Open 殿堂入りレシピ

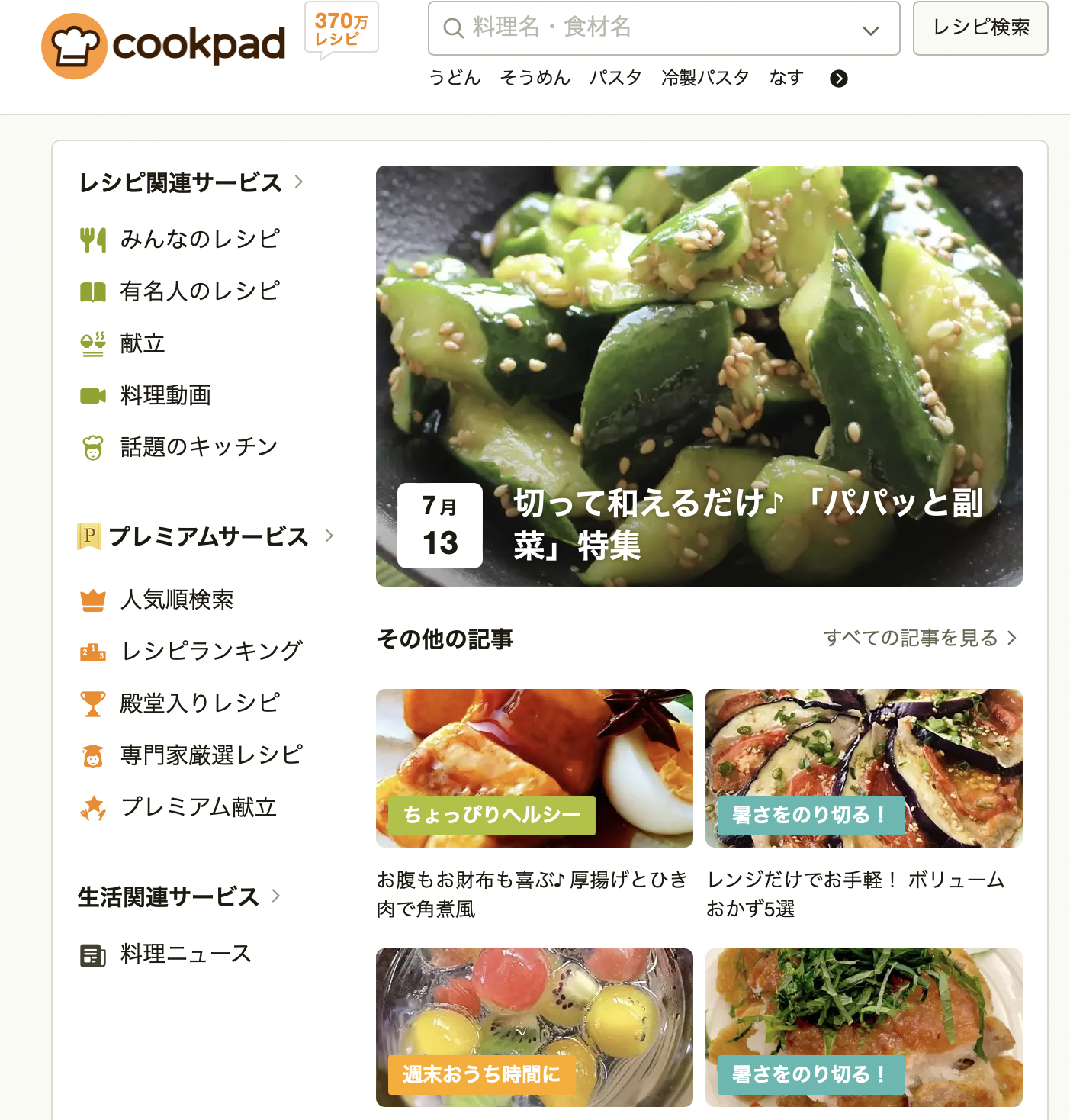pyautogui.click(x=200, y=703)
